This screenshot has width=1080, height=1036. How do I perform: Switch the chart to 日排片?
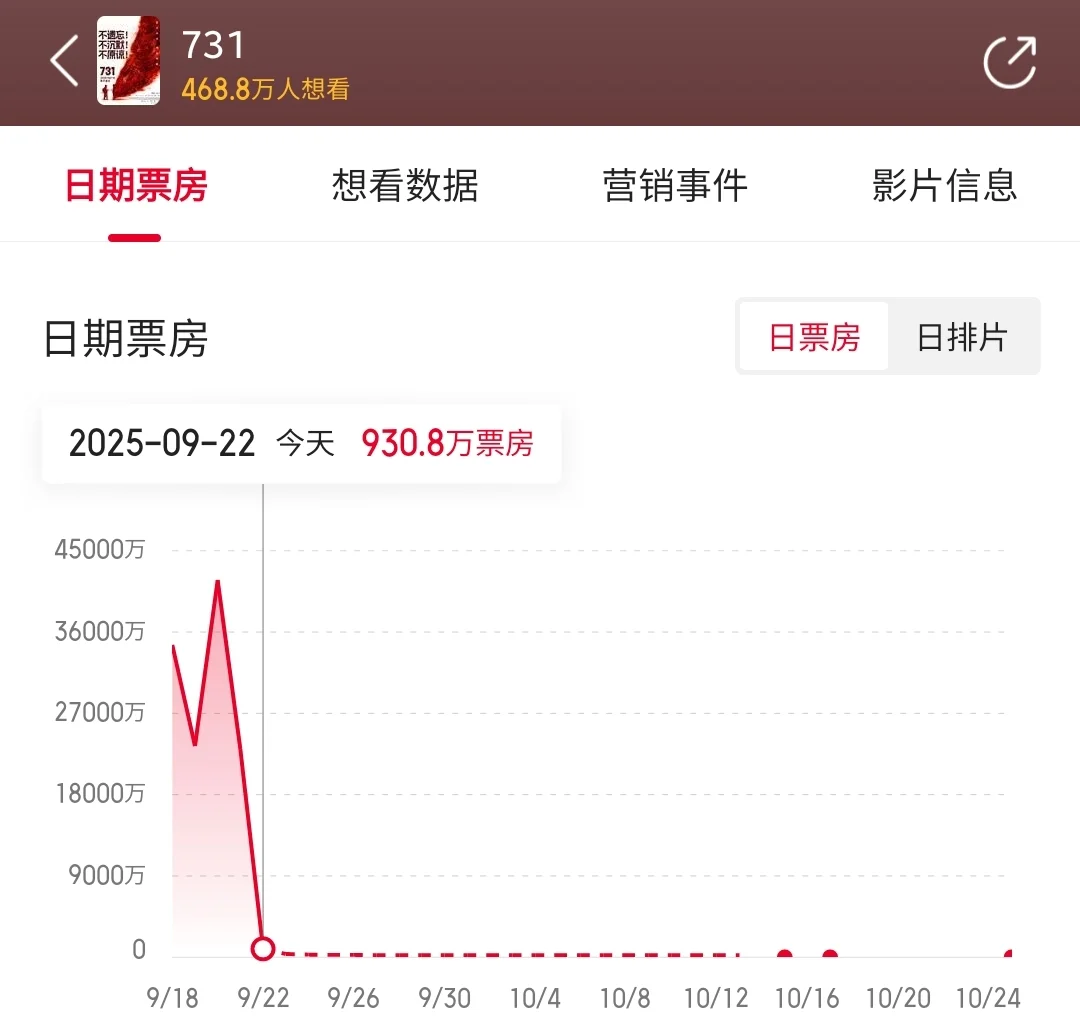coord(962,337)
